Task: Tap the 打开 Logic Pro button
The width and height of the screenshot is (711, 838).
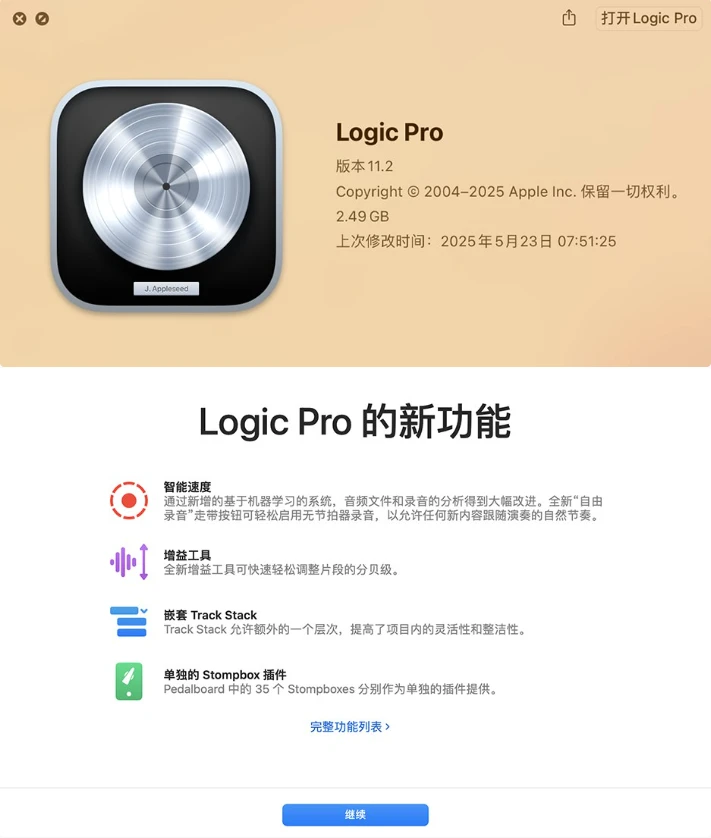Action: pyautogui.click(x=649, y=18)
